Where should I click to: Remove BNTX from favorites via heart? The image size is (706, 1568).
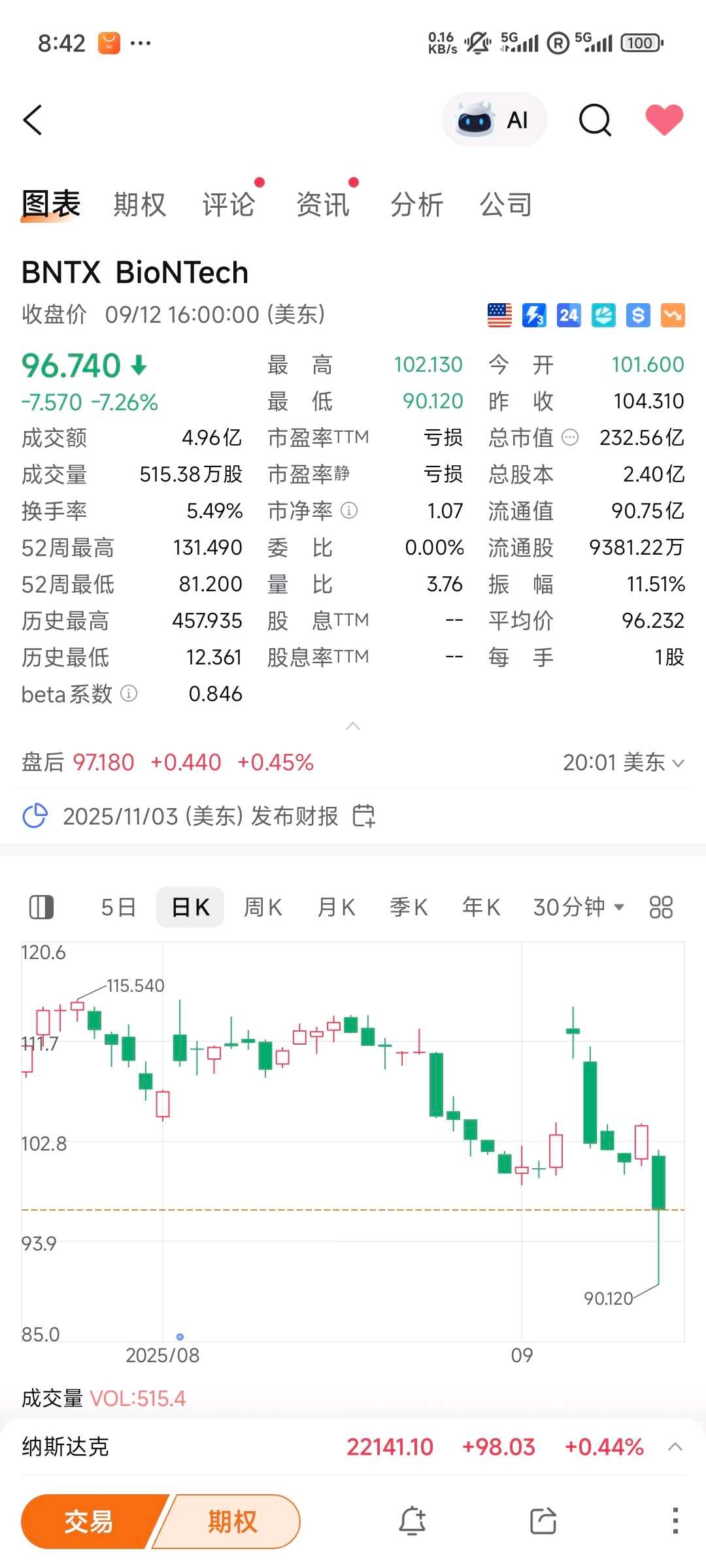[664, 120]
